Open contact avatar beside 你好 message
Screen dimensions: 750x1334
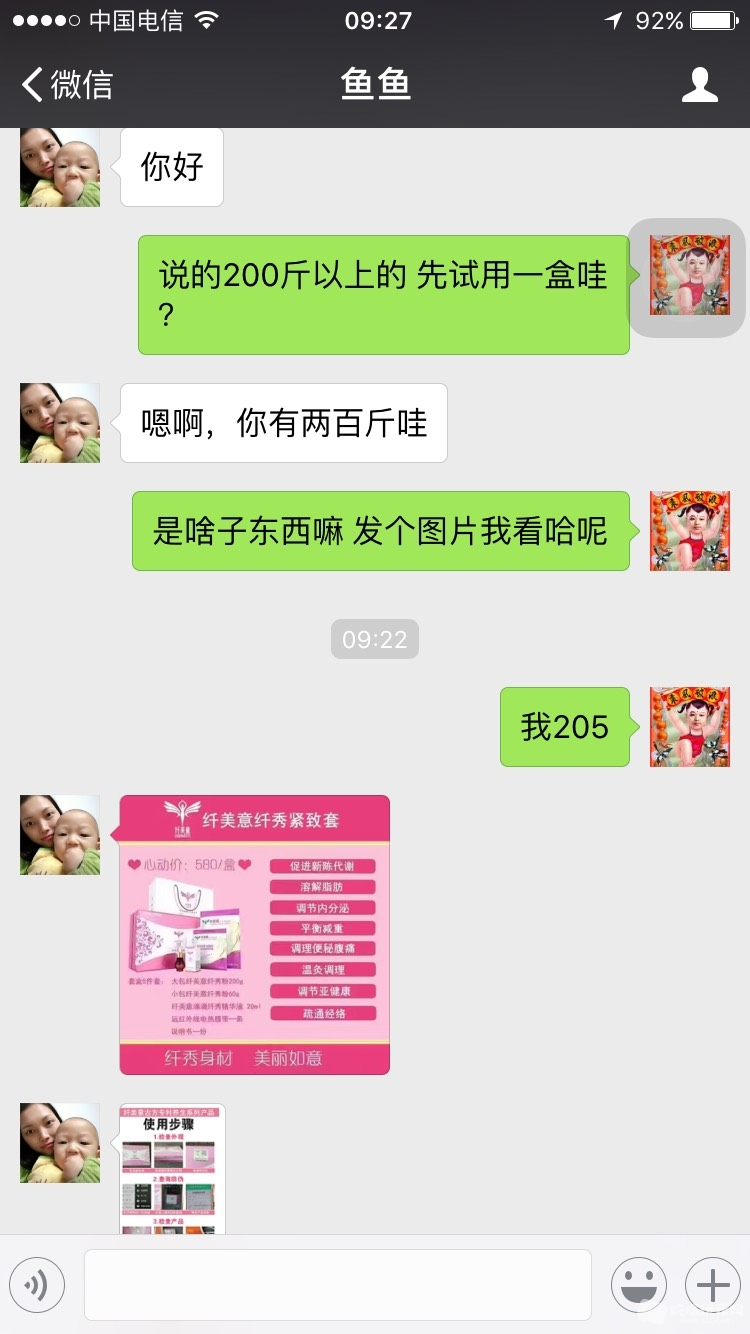coord(60,167)
